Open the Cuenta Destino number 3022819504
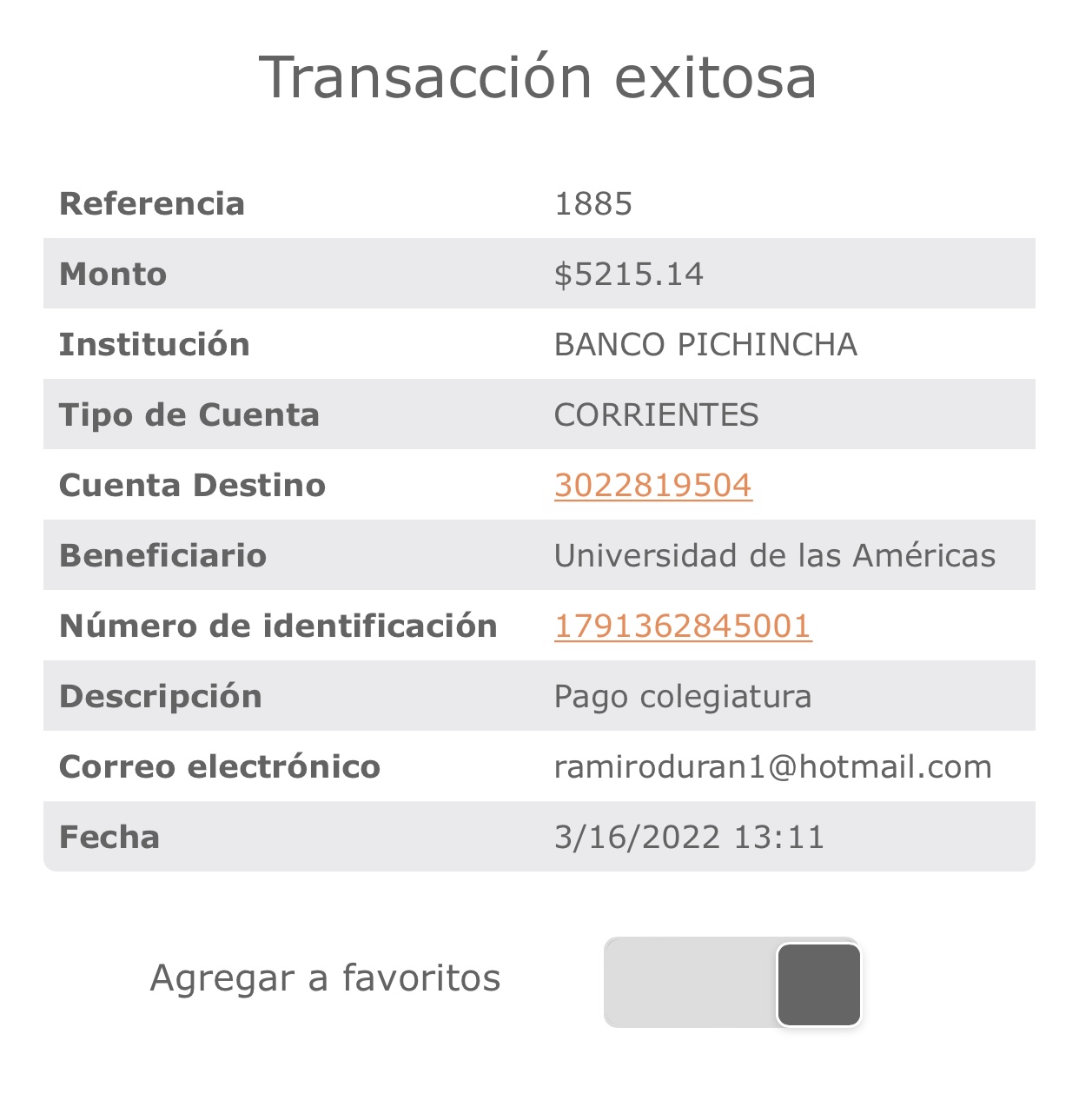Screen dimensions: 1079x1120 pos(653,486)
